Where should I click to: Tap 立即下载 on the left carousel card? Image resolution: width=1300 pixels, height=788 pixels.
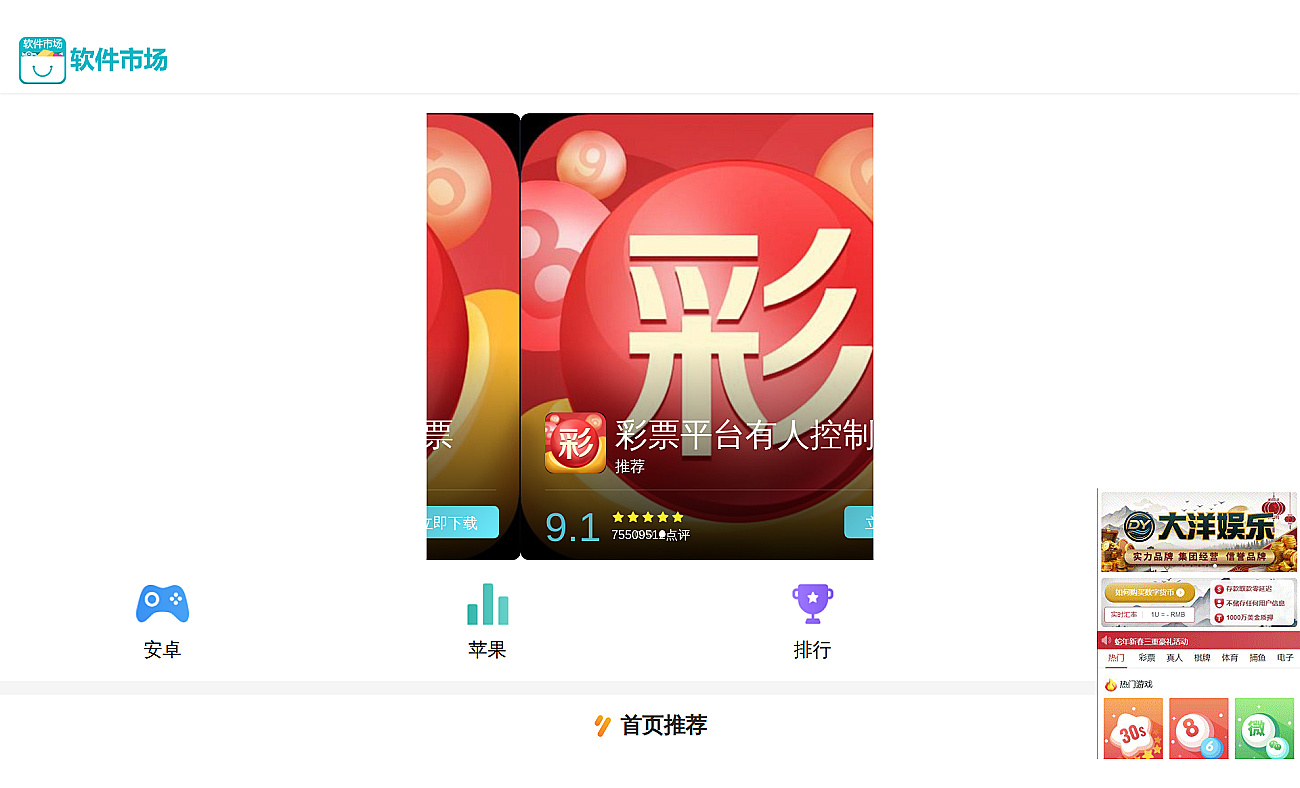(x=461, y=522)
